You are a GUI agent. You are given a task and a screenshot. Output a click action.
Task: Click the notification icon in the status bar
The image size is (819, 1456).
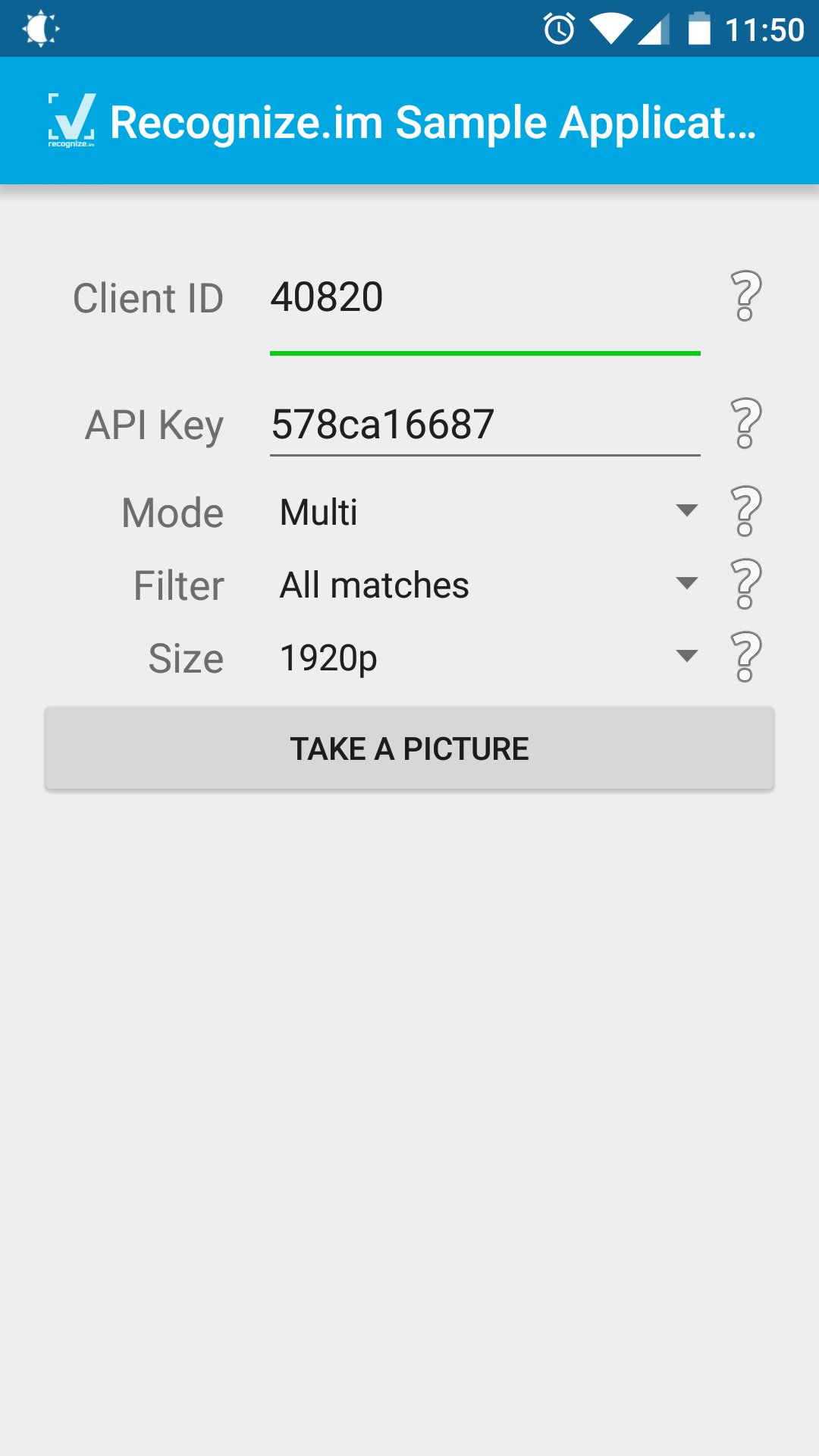point(39,29)
